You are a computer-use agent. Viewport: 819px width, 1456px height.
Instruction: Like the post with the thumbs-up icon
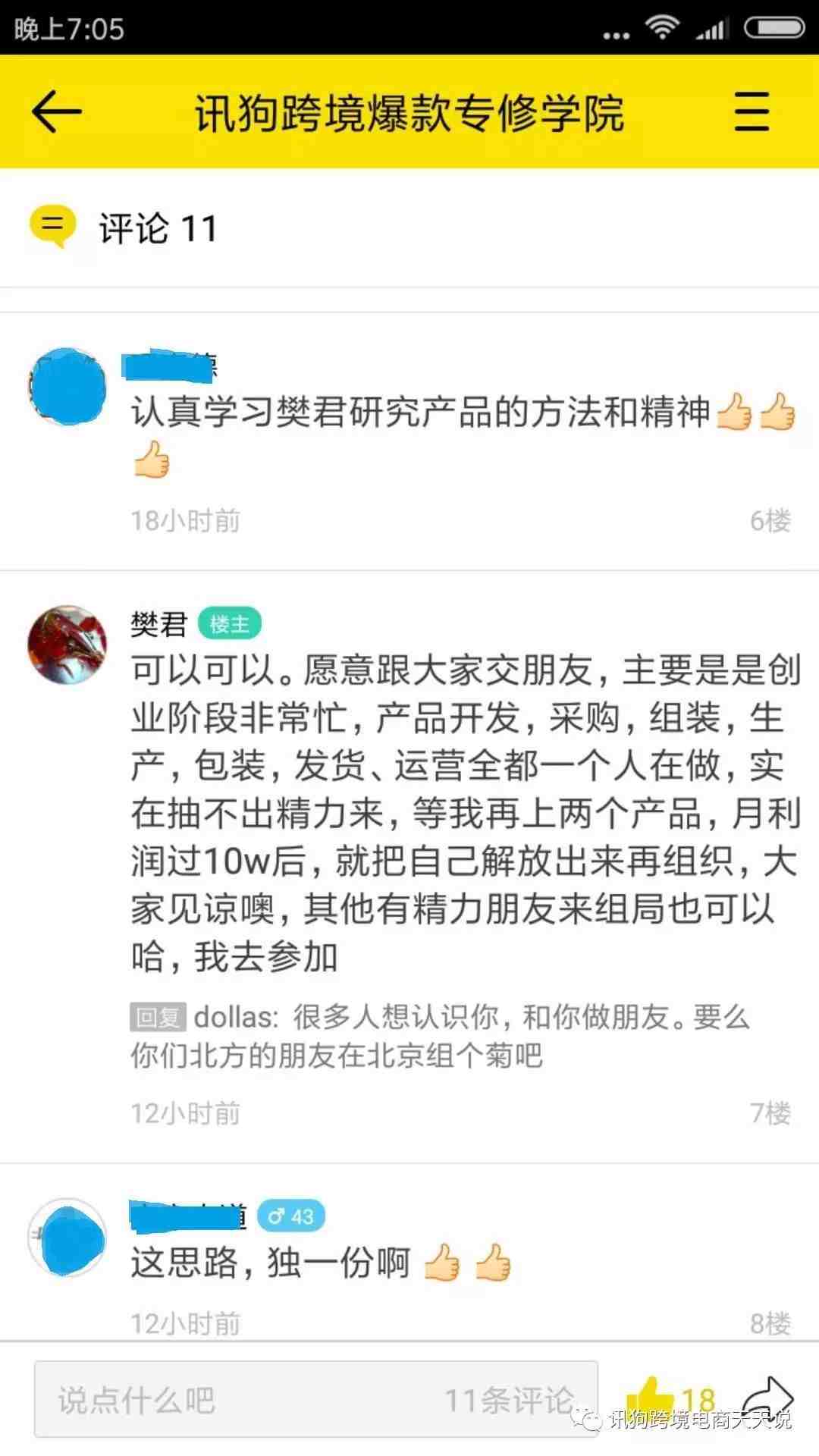point(648,1395)
